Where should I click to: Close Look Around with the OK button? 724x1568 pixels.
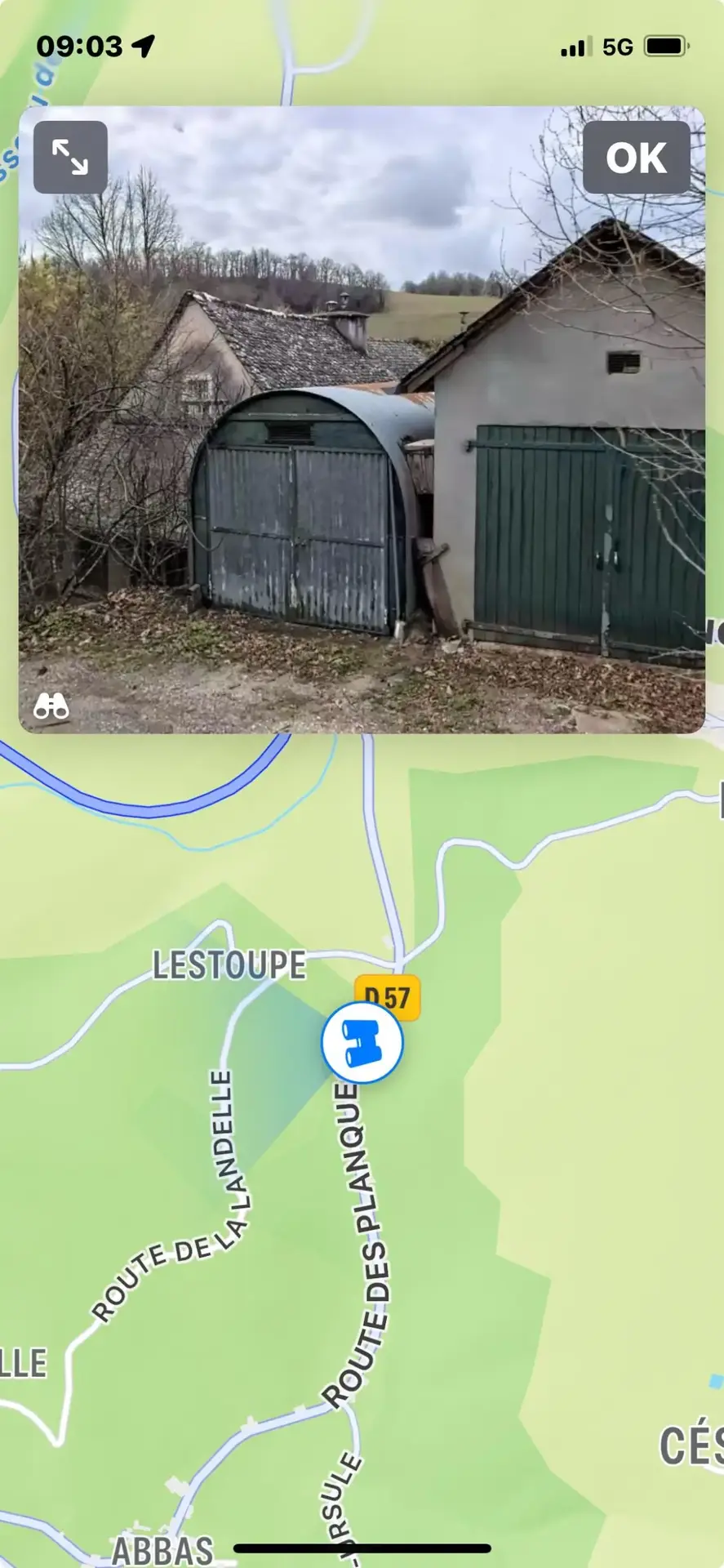(636, 157)
